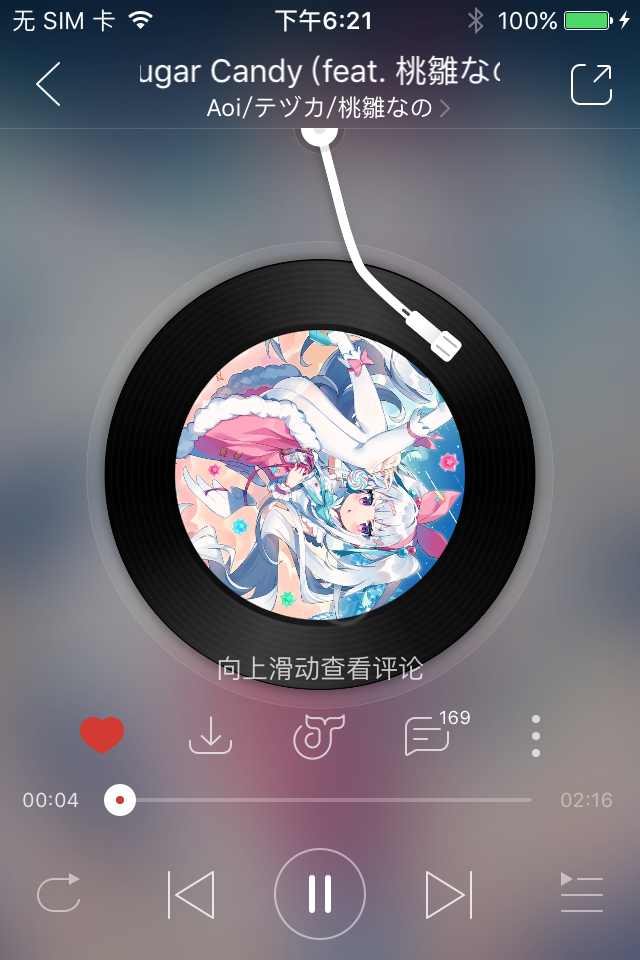Image resolution: width=640 pixels, height=960 pixels.
Task: Open the whale sound effects icon
Action: [x=318, y=737]
